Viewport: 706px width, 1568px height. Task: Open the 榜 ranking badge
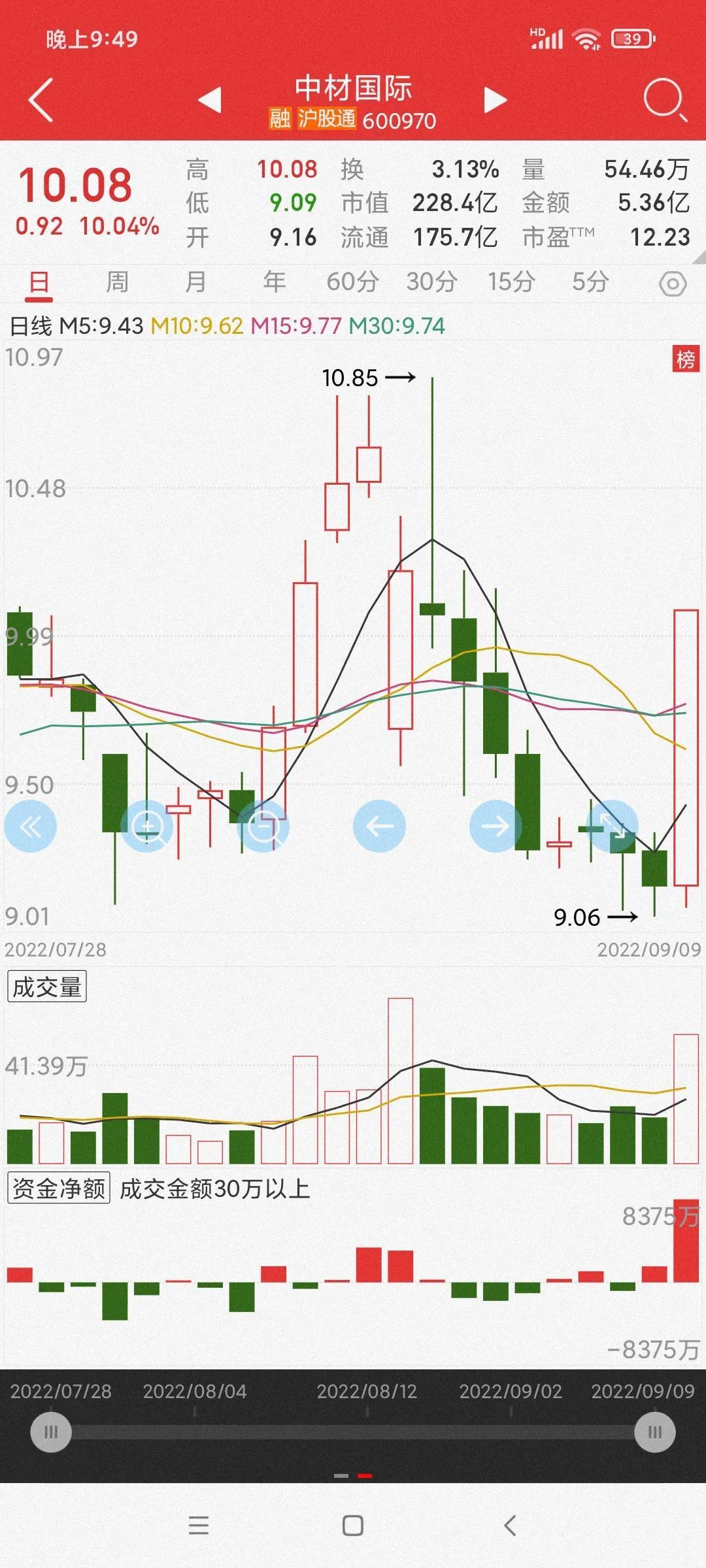click(x=686, y=359)
